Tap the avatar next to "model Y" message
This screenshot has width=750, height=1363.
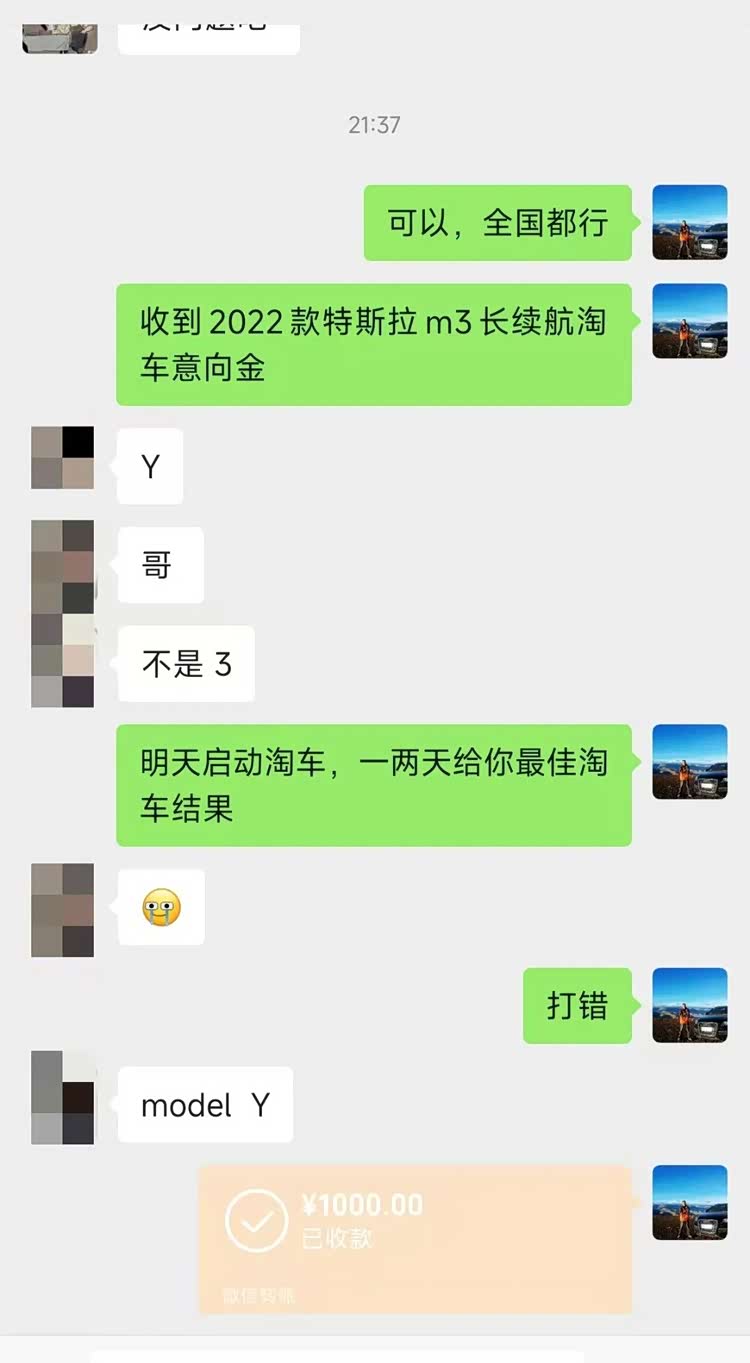tap(62, 1097)
